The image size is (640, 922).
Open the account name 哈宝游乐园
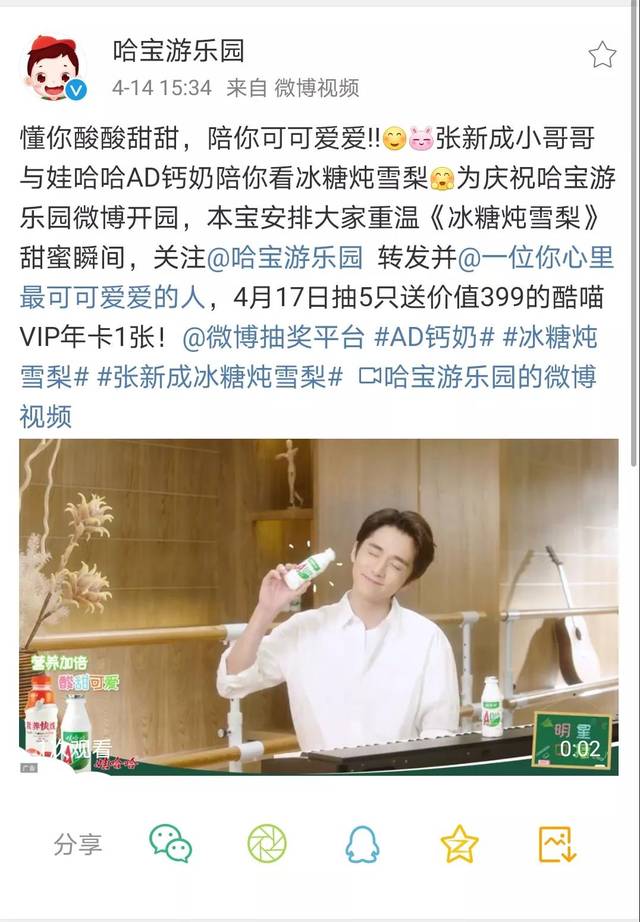pyautogui.click(x=179, y=50)
